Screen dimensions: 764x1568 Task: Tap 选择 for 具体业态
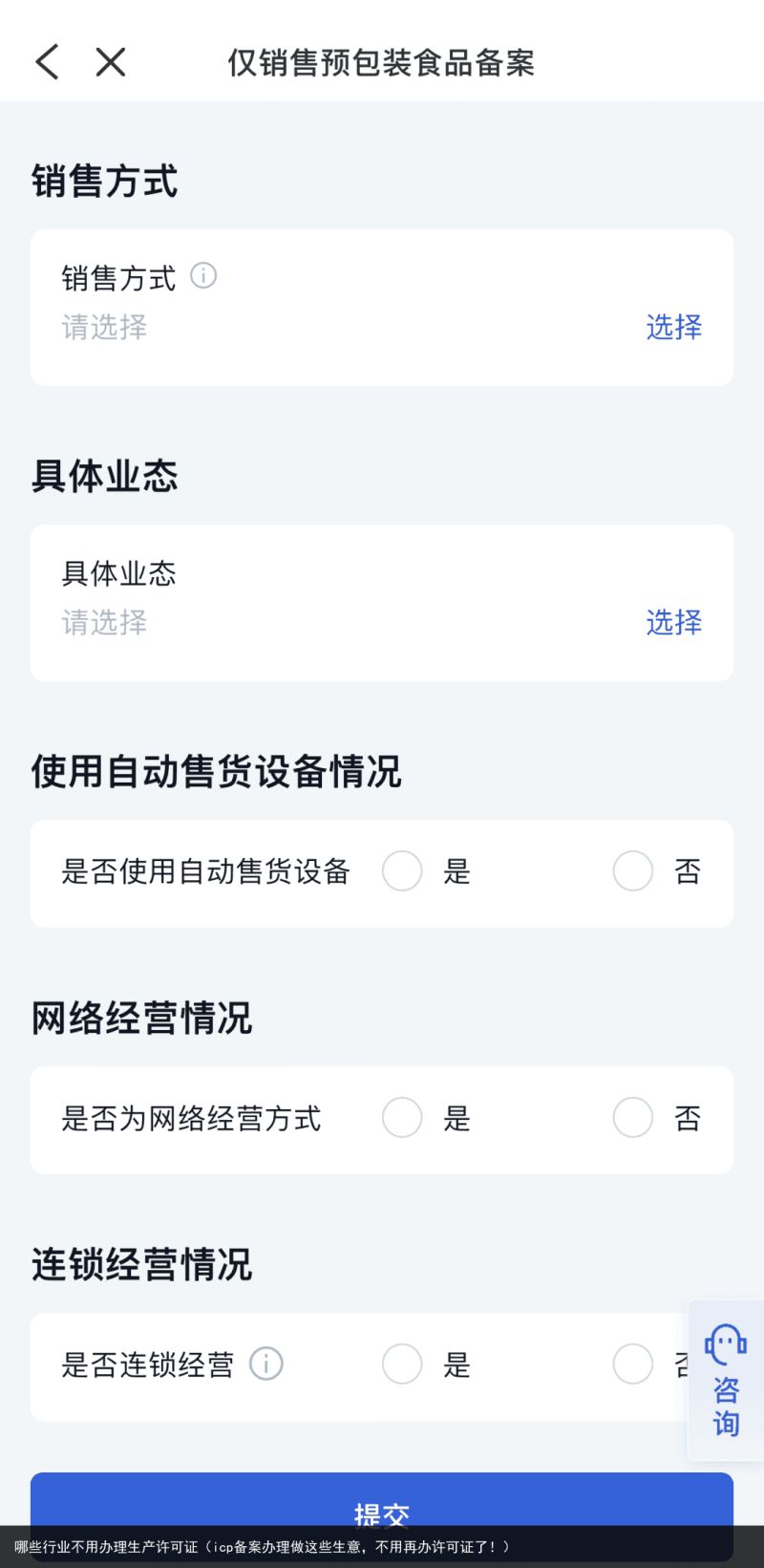click(x=673, y=622)
